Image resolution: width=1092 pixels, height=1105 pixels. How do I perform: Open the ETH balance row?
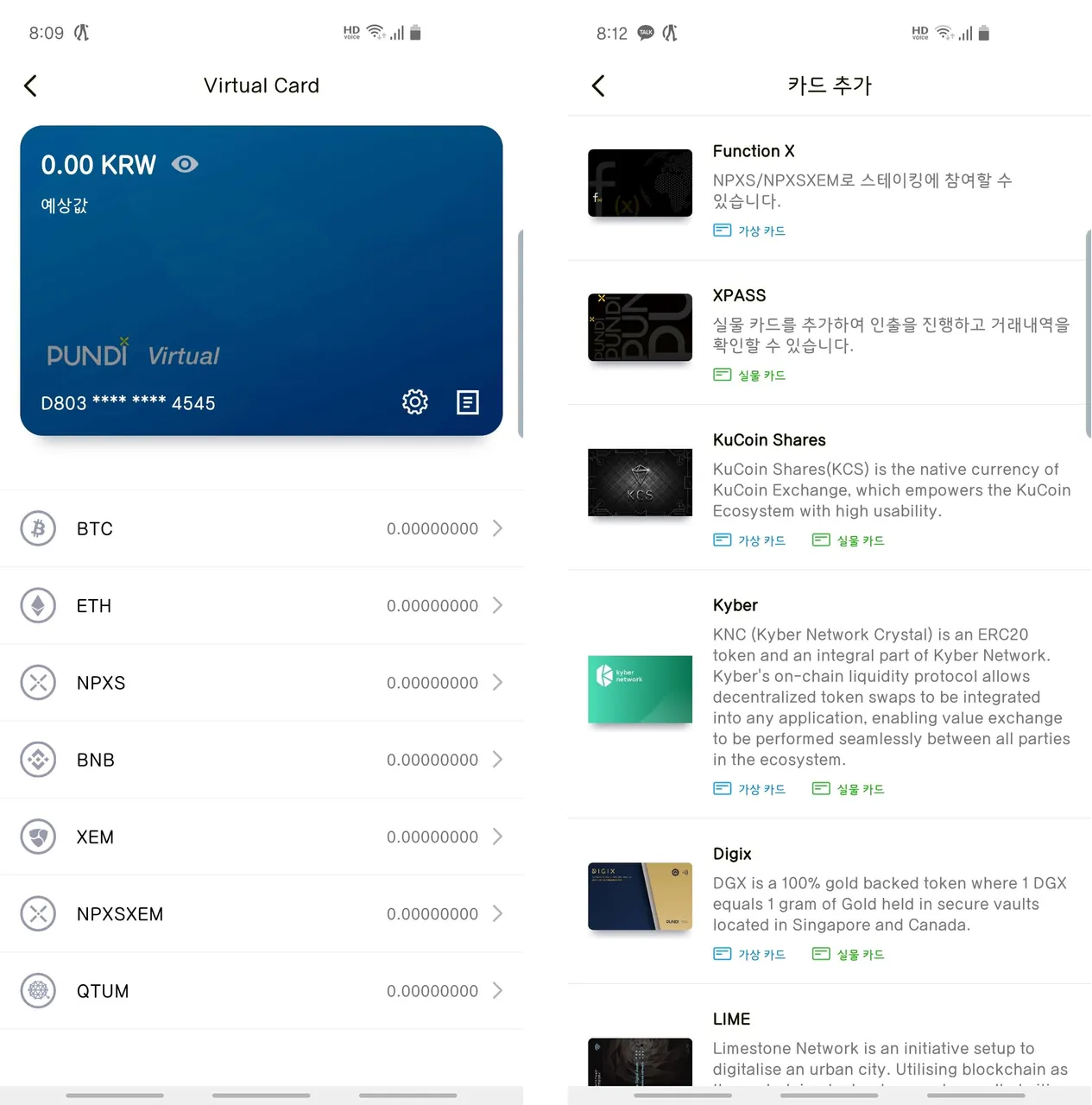[262, 605]
